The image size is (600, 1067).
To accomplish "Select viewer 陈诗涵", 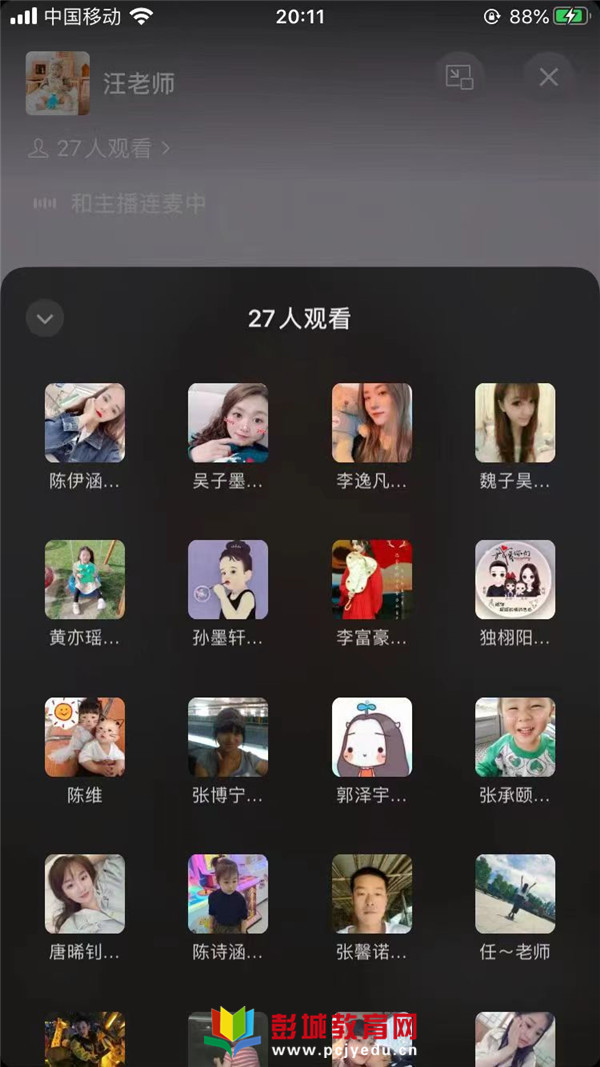I will click(x=228, y=894).
